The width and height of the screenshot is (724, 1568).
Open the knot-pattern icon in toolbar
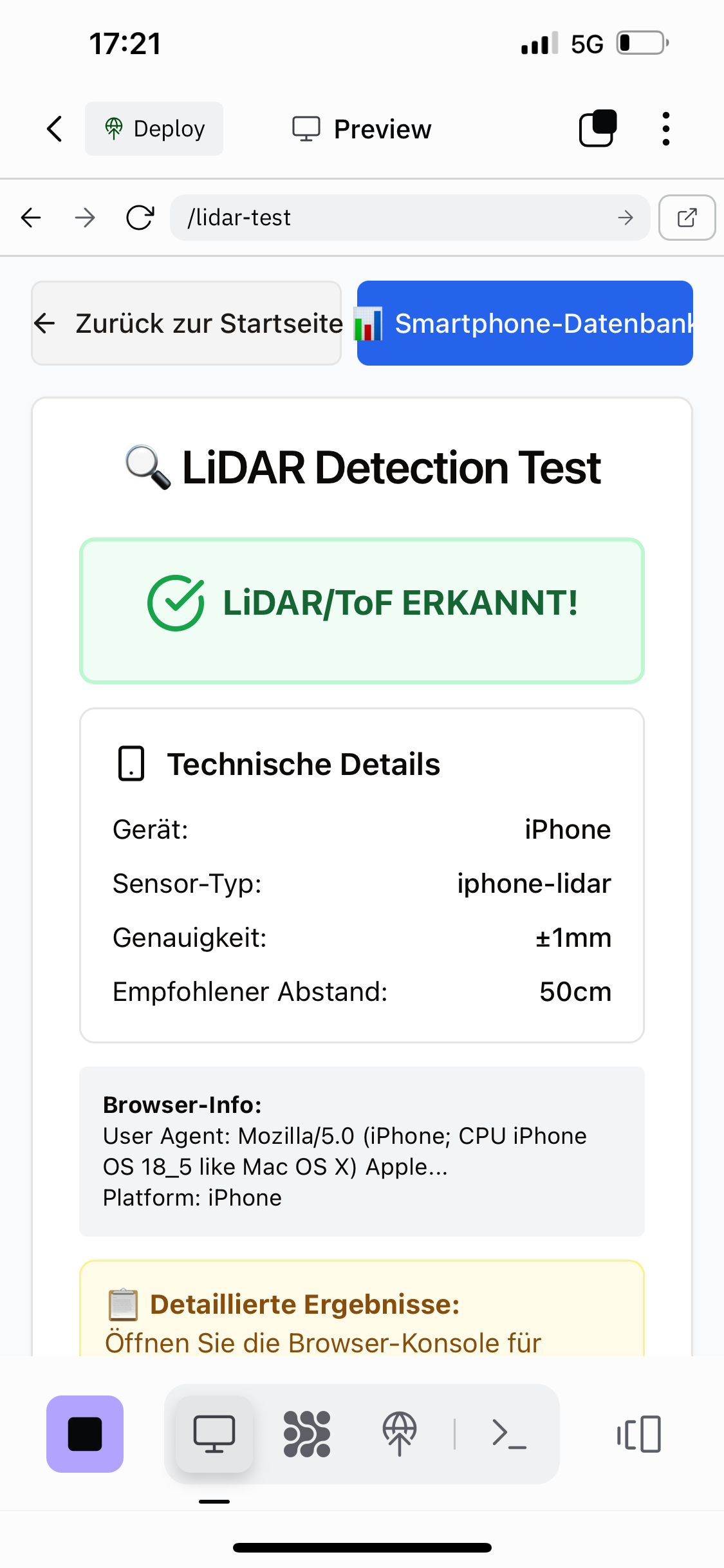(307, 1434)
